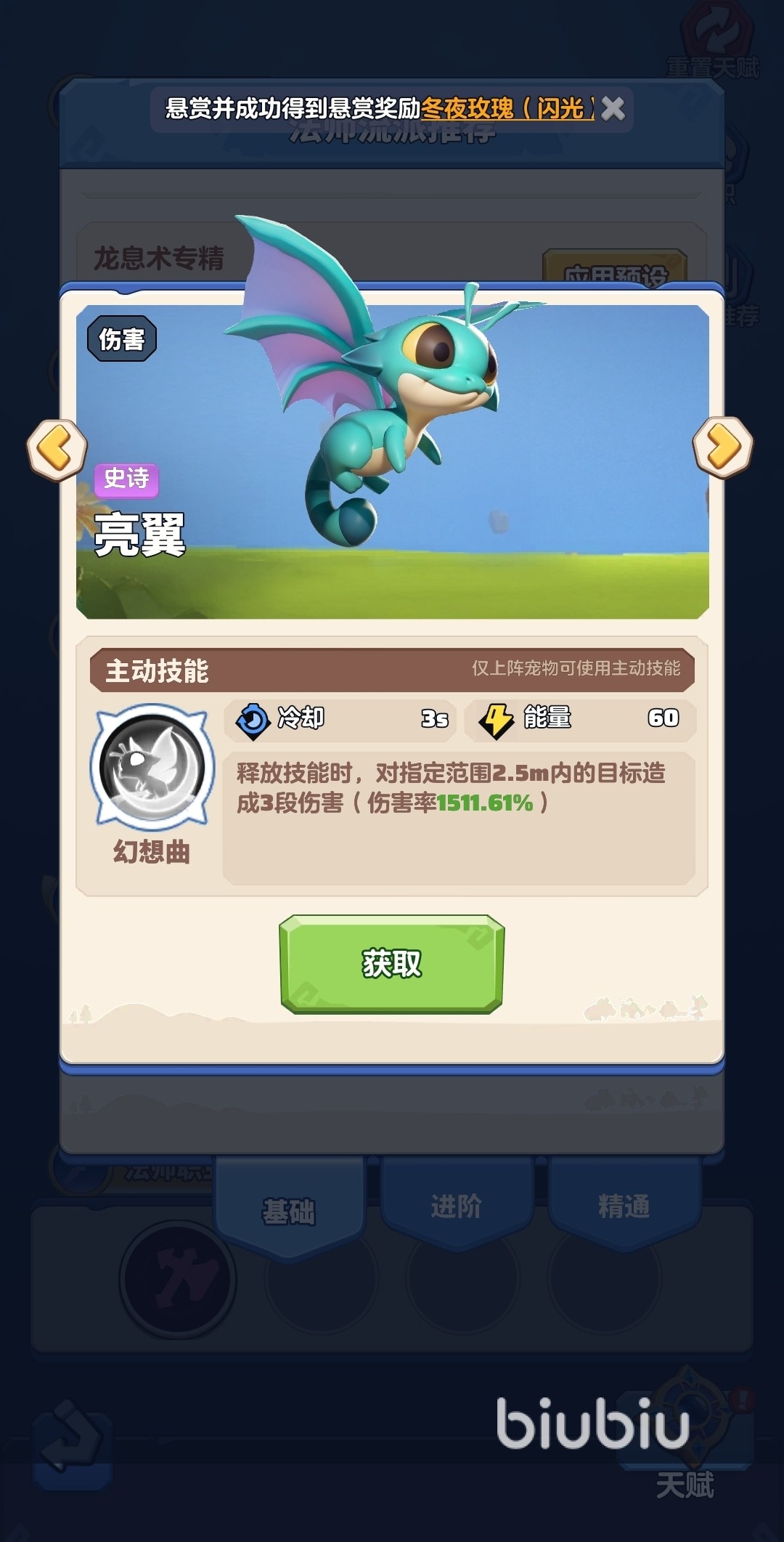Show the next pet with right arrow
Viewport: 784px width, 1542px height.
click(x=722, y=447)
